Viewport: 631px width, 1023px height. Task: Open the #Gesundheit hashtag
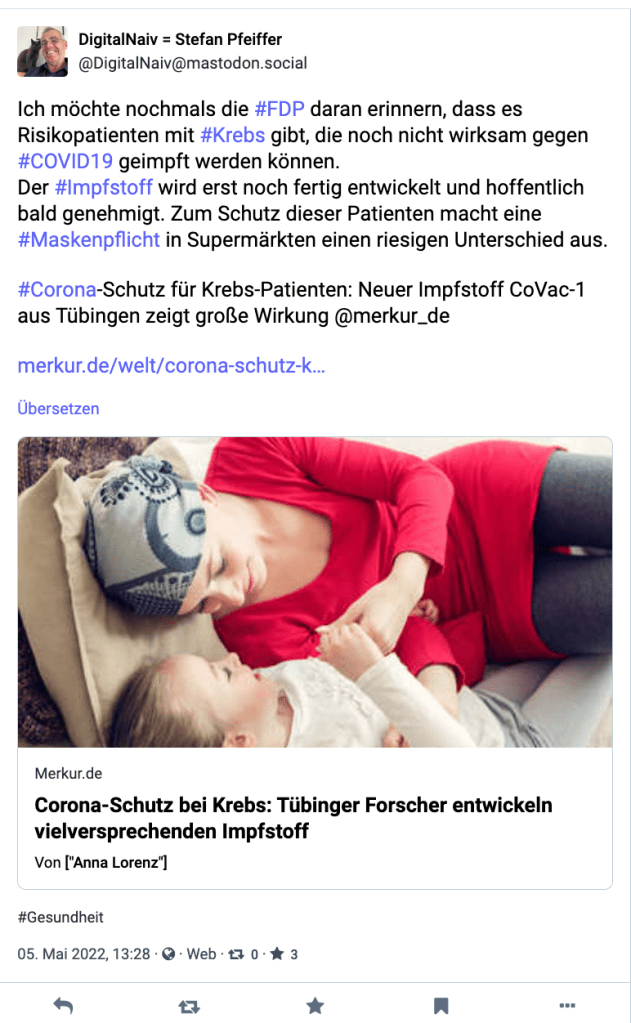pyautogui.click(x=61, y=917)
